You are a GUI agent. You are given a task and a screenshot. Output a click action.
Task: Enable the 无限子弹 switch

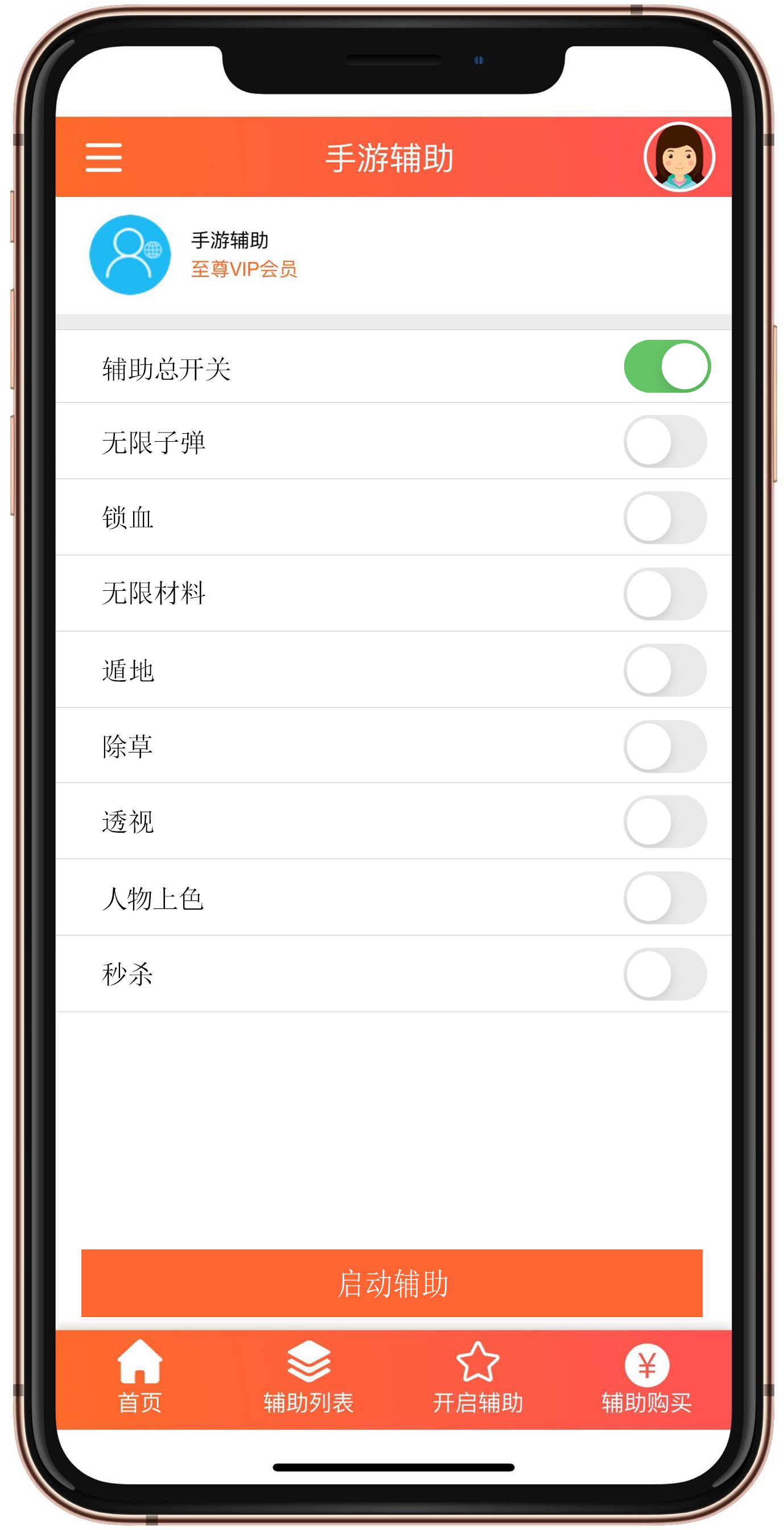(x=665, y=442)
